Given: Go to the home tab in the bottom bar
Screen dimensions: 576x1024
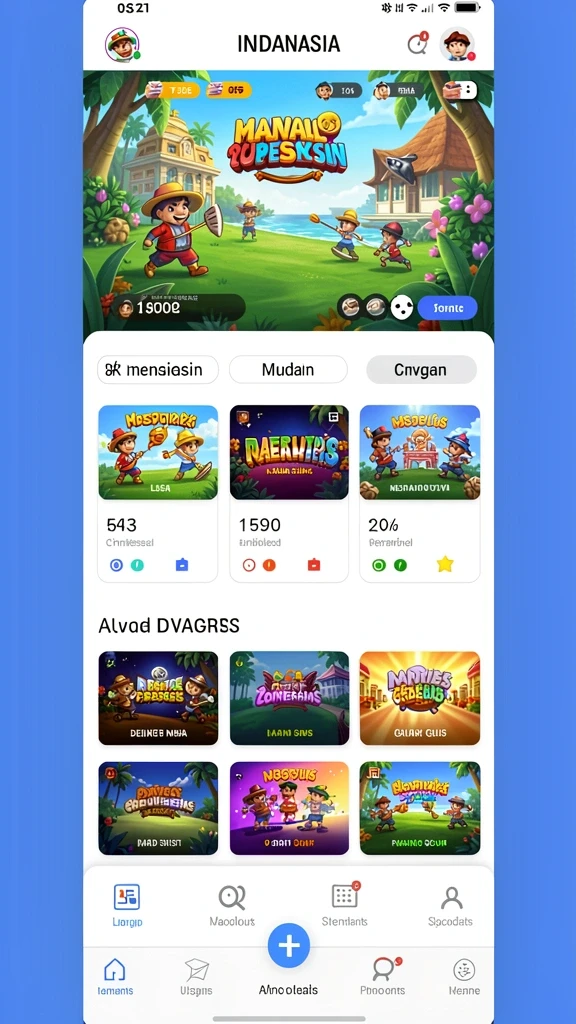Looking at the screenshot, I should [x=115, y=976].
